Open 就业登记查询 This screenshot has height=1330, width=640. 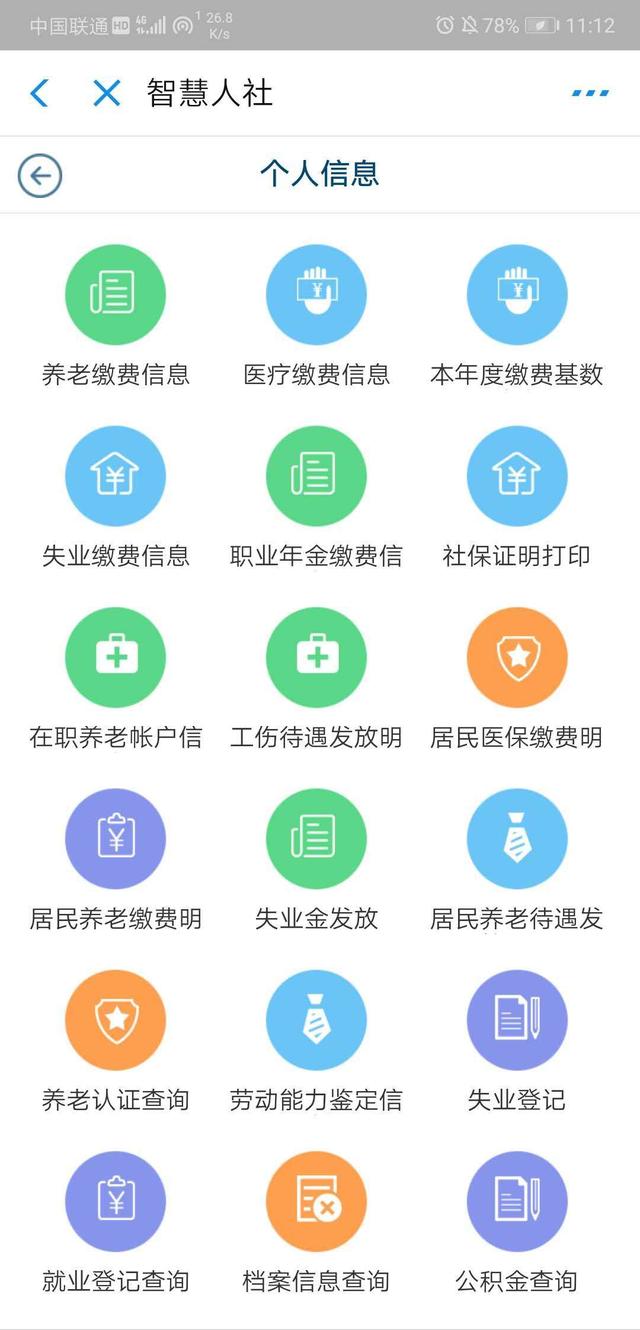115,1201
